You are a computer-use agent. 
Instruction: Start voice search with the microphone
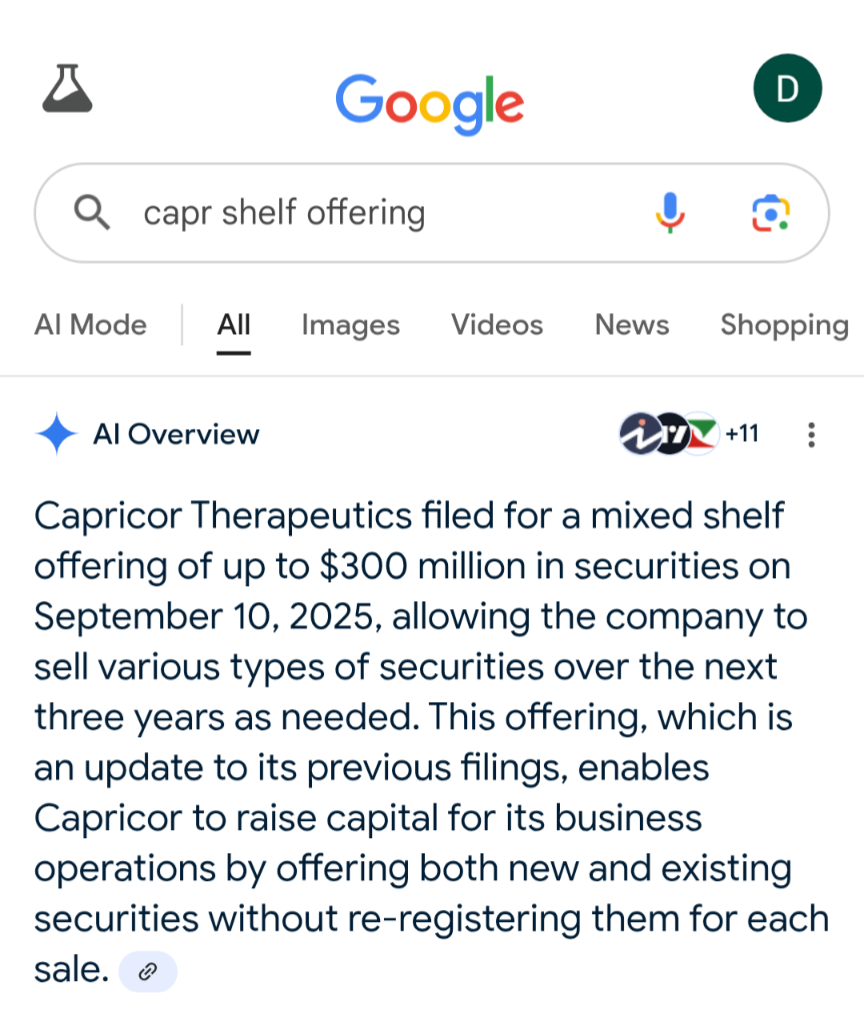pyautogui.click(x=670, y=212)
